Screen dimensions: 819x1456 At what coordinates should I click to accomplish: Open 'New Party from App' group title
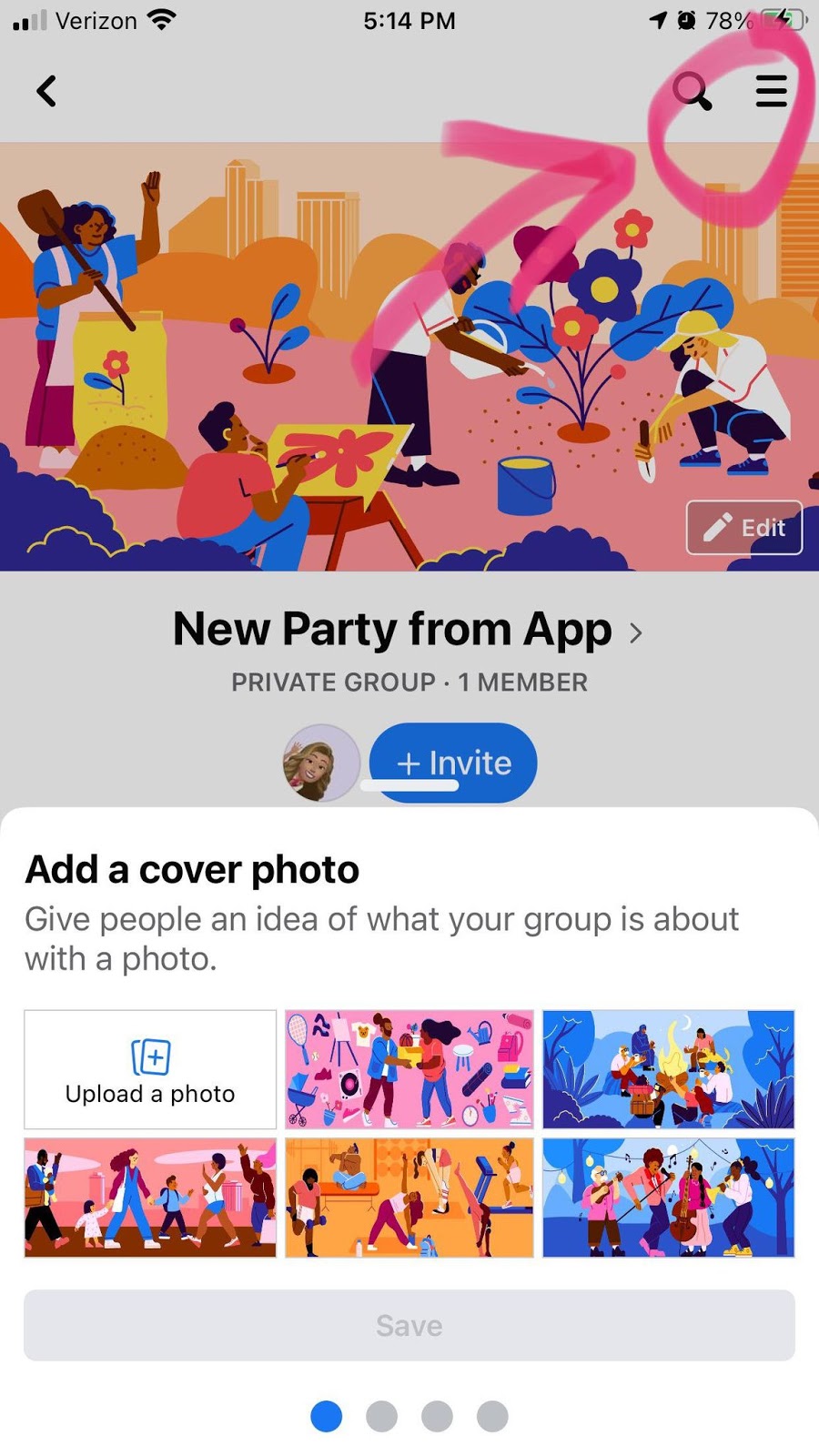391,628
